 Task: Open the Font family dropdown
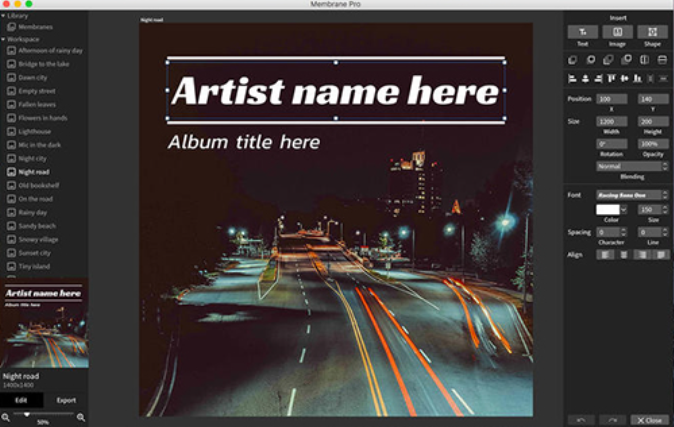coord(632,194)
